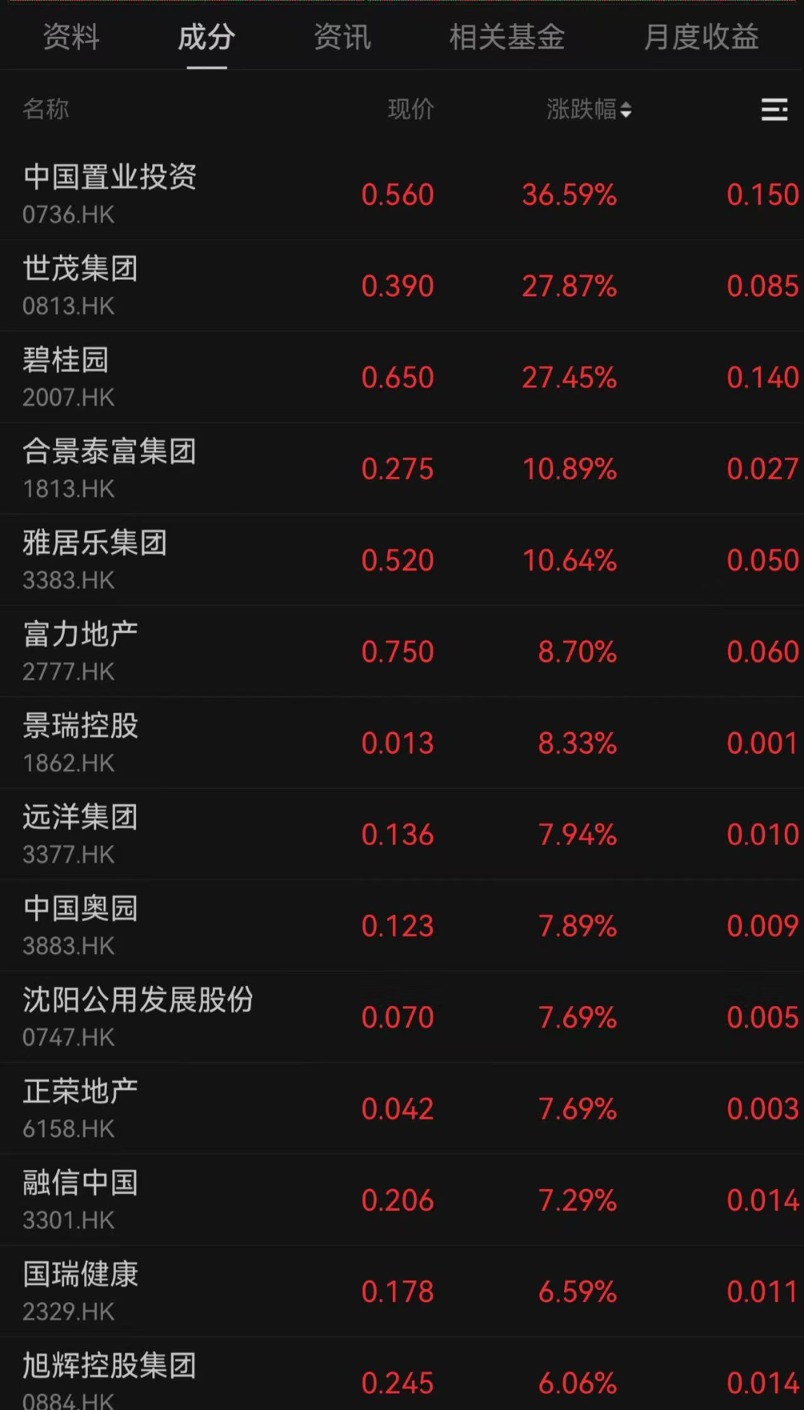Switch to the 月度收益 tab
This screenshot has width=804, height=1410.
pyautogui.click(x=701, y=38)
